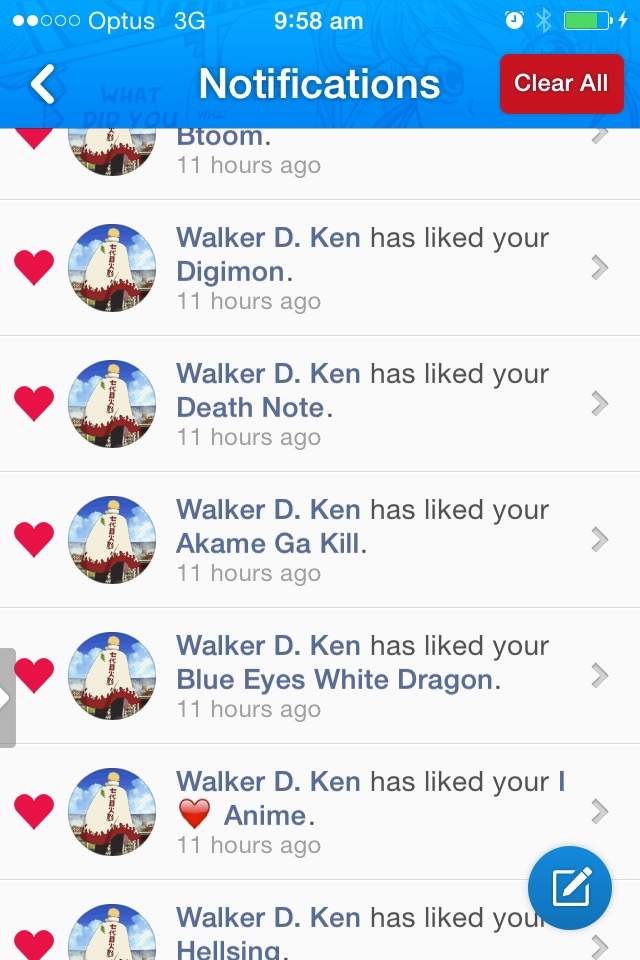Image resolution: width=640 pixels, height=960 pixels.
Task: Compose a new post with pencil button
Action: [x=570, y=888]
